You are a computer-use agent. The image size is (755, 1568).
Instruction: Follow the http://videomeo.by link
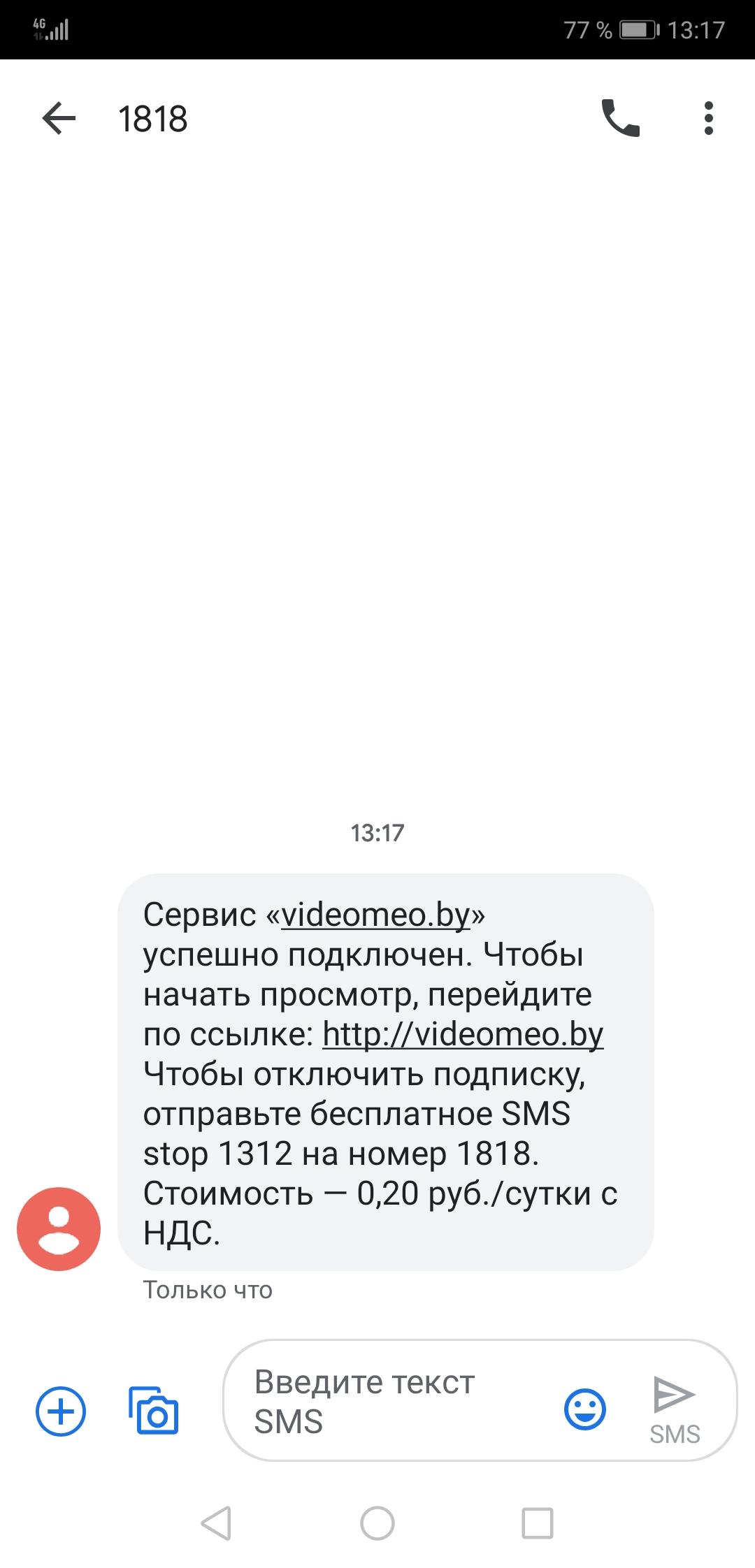(x=463, y=1034)
